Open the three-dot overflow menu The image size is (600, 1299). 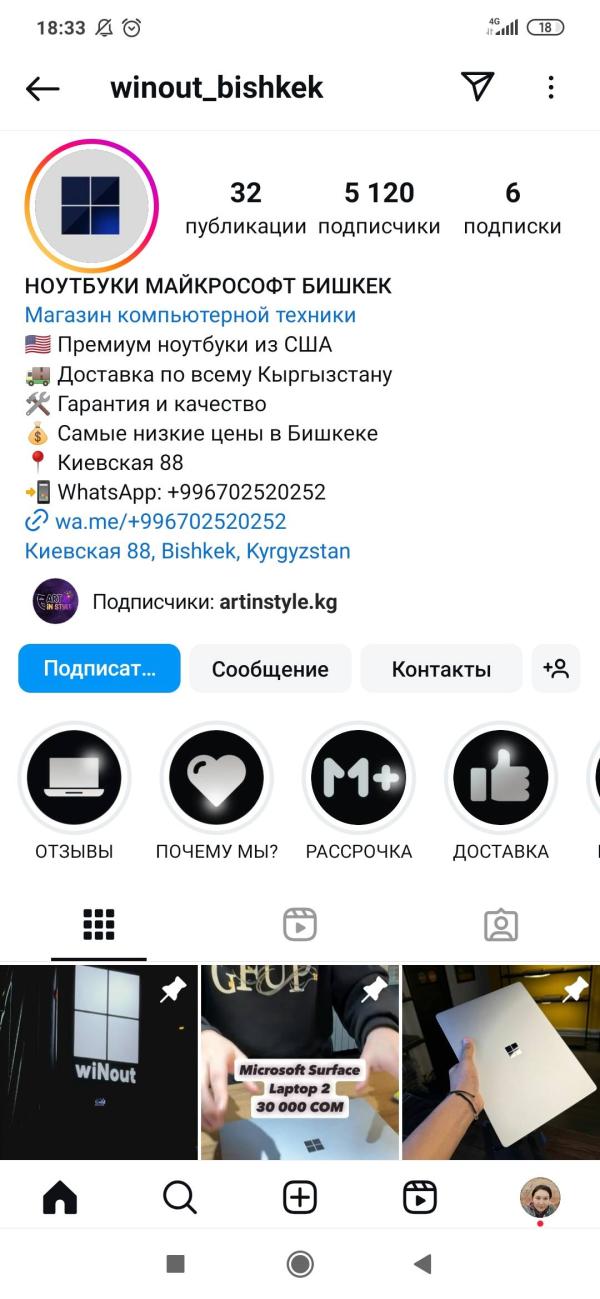point(551,87)
